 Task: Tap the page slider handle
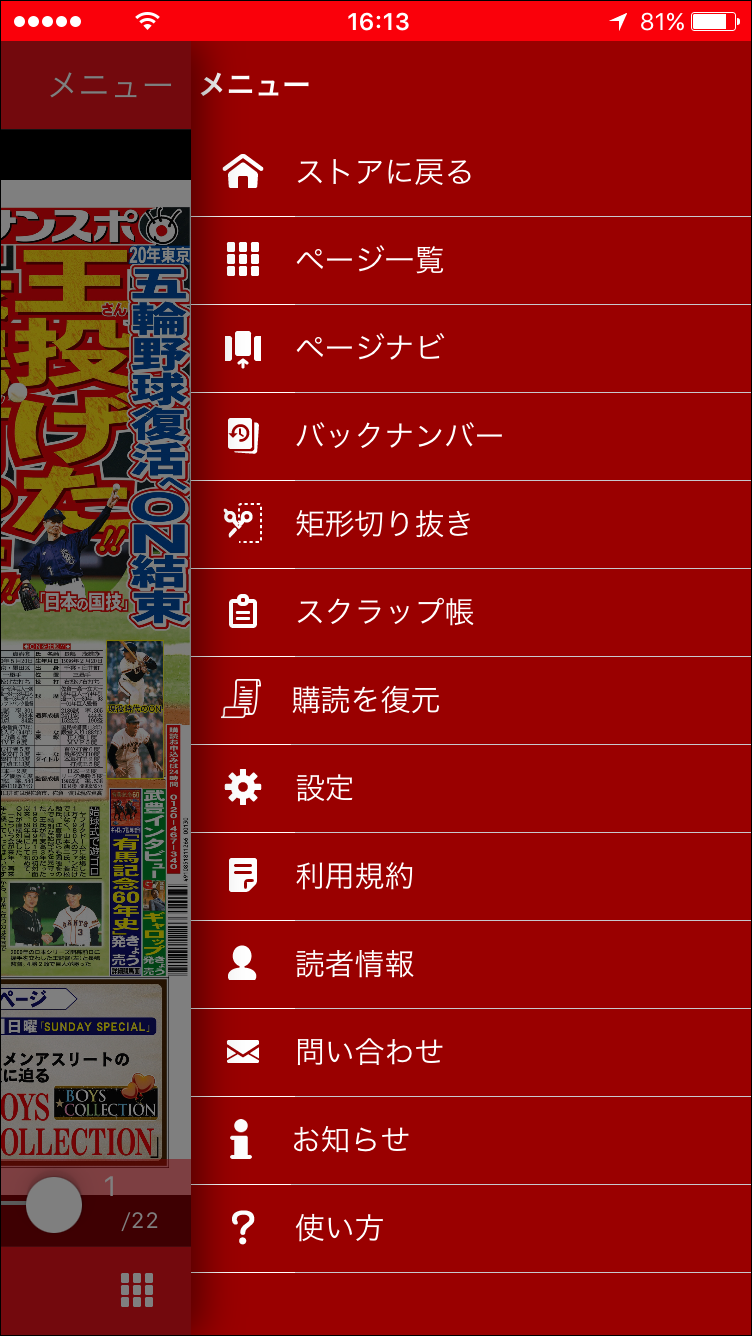[54, 1205]
